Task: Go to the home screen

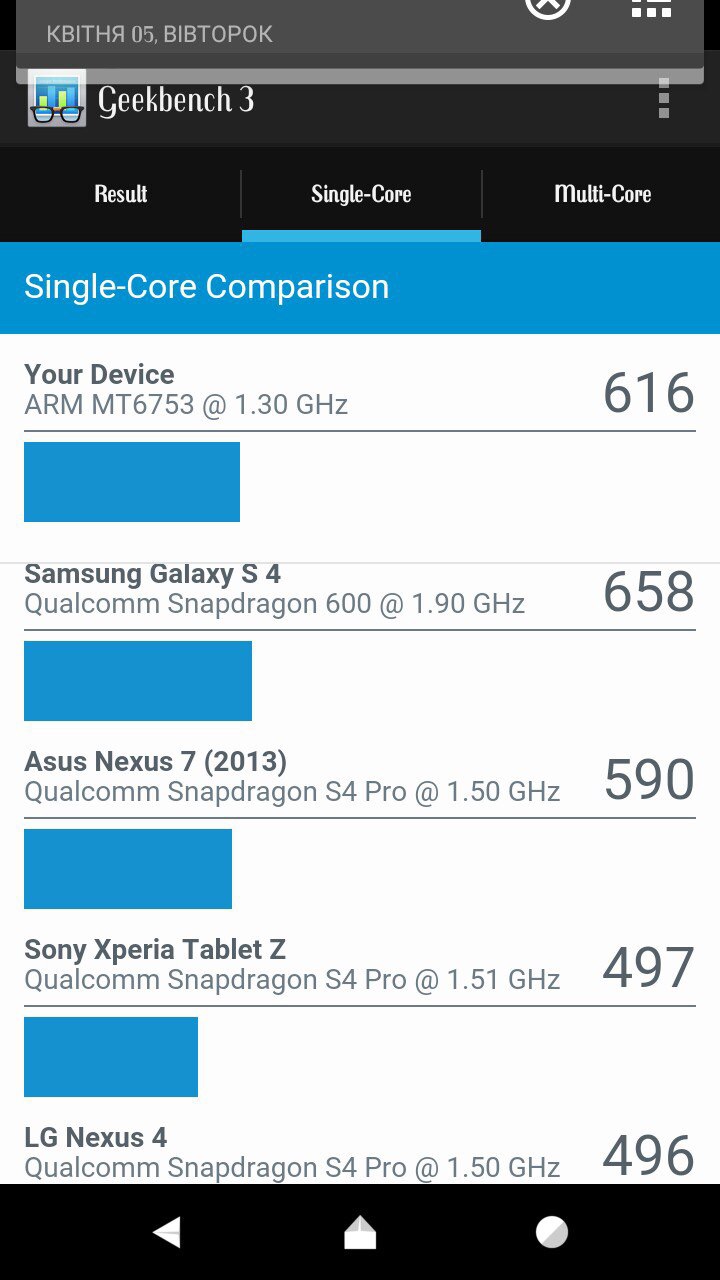Action: coord(360,1232)
